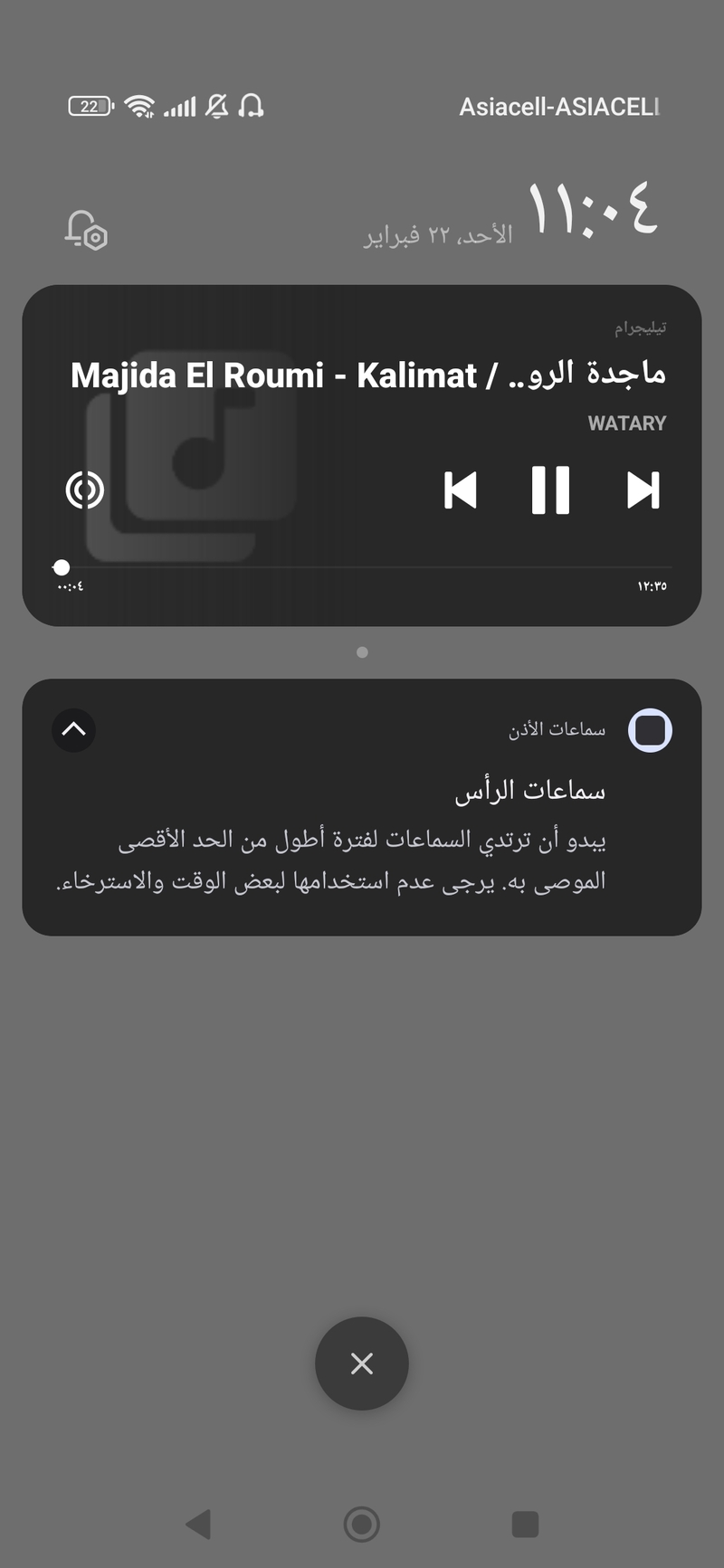Skip to the next track
The image size is (724, 1568).
[643, 490]
